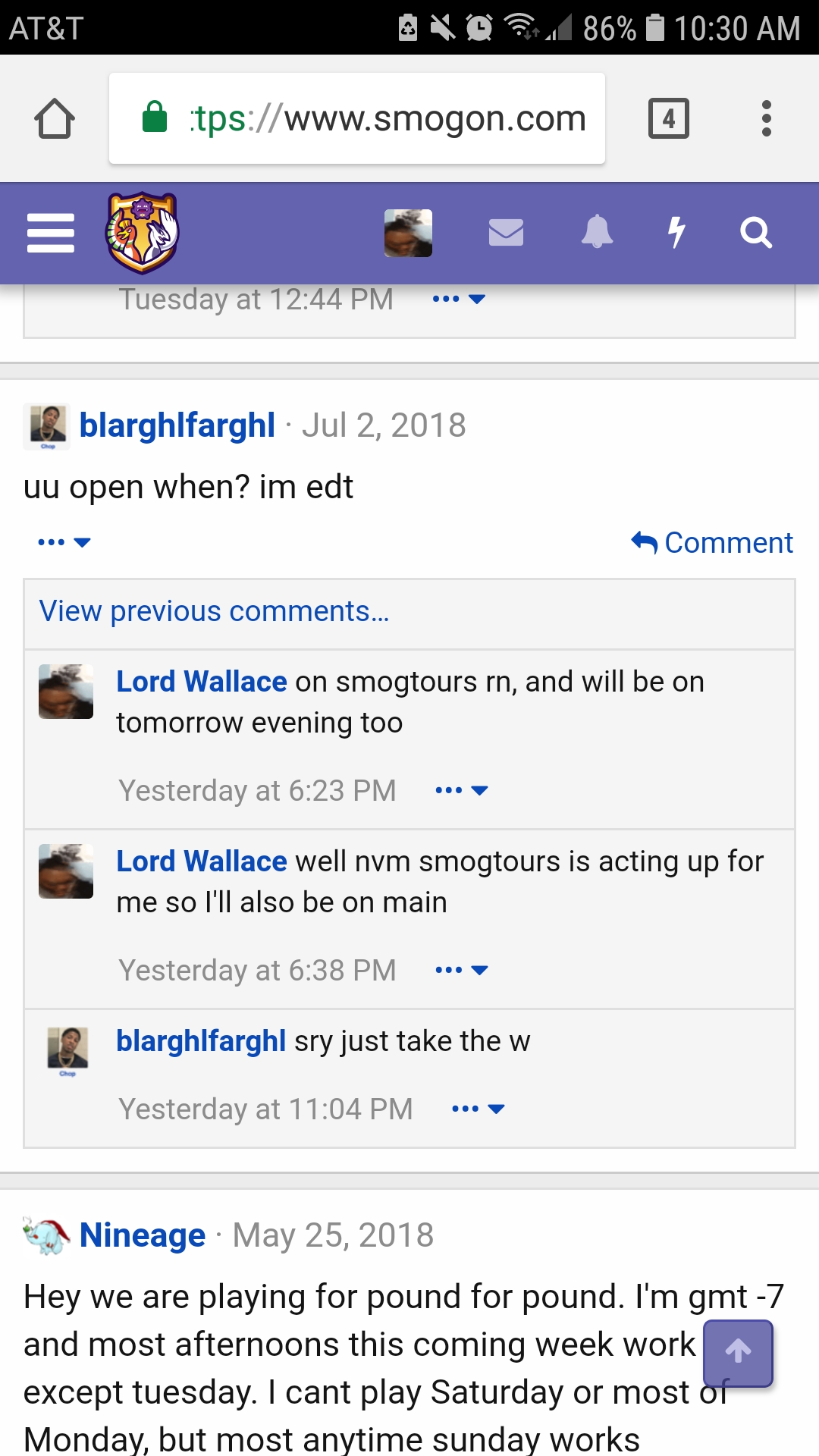Open the browser home page
Viewport: 819px width, 1456px height.
pyautogui.click(x=55, y=119)
